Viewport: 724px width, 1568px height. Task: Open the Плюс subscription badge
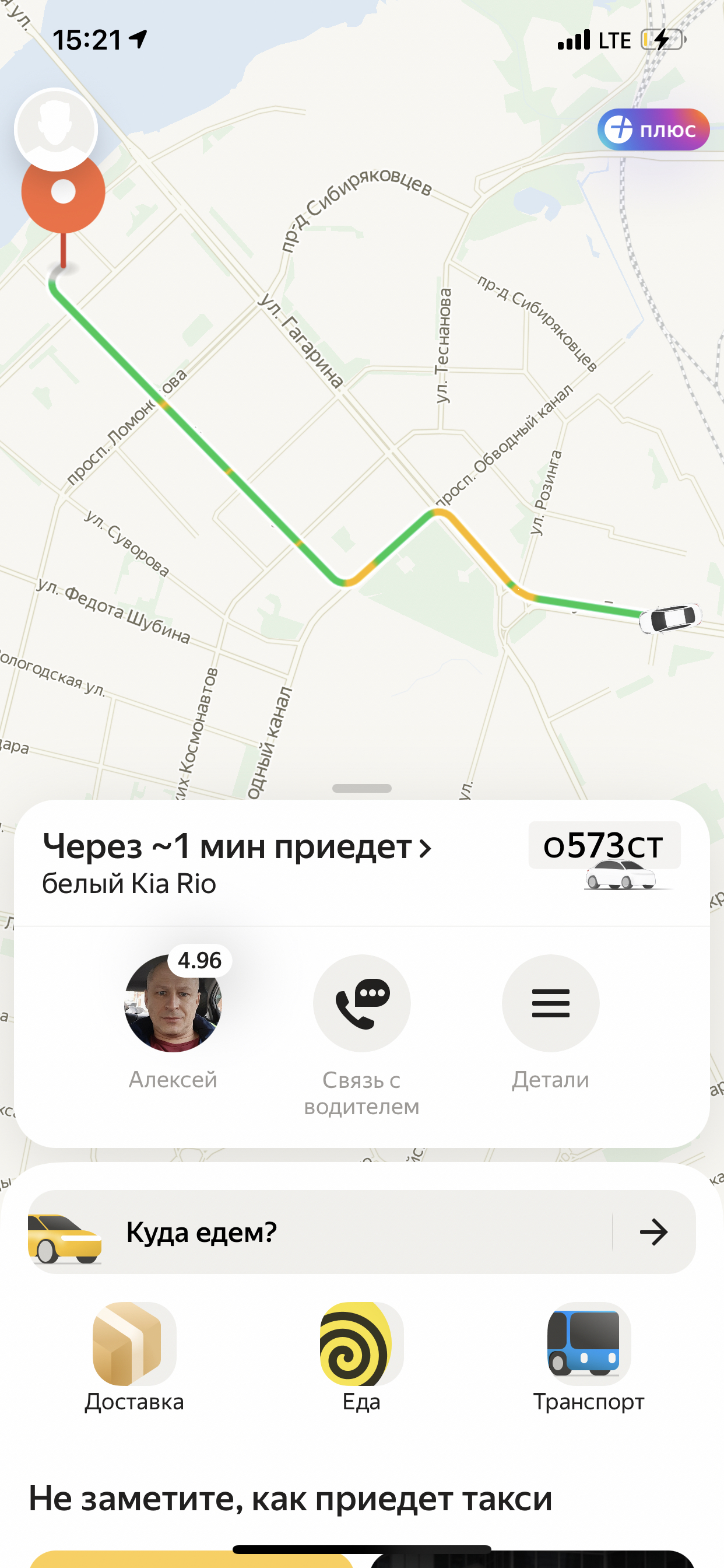[653, 129]
